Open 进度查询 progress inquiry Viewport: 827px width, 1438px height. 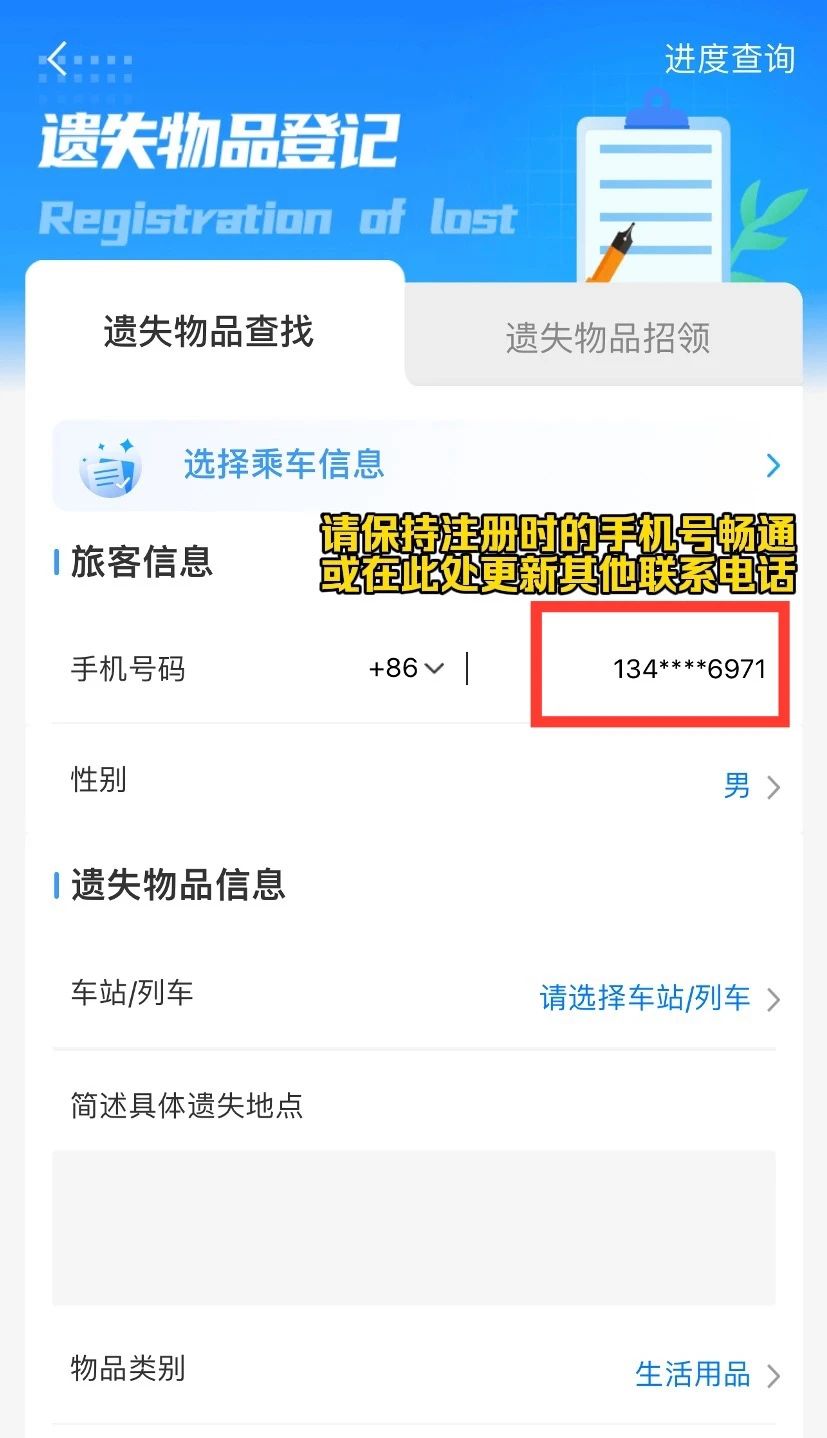coord(729,59)
